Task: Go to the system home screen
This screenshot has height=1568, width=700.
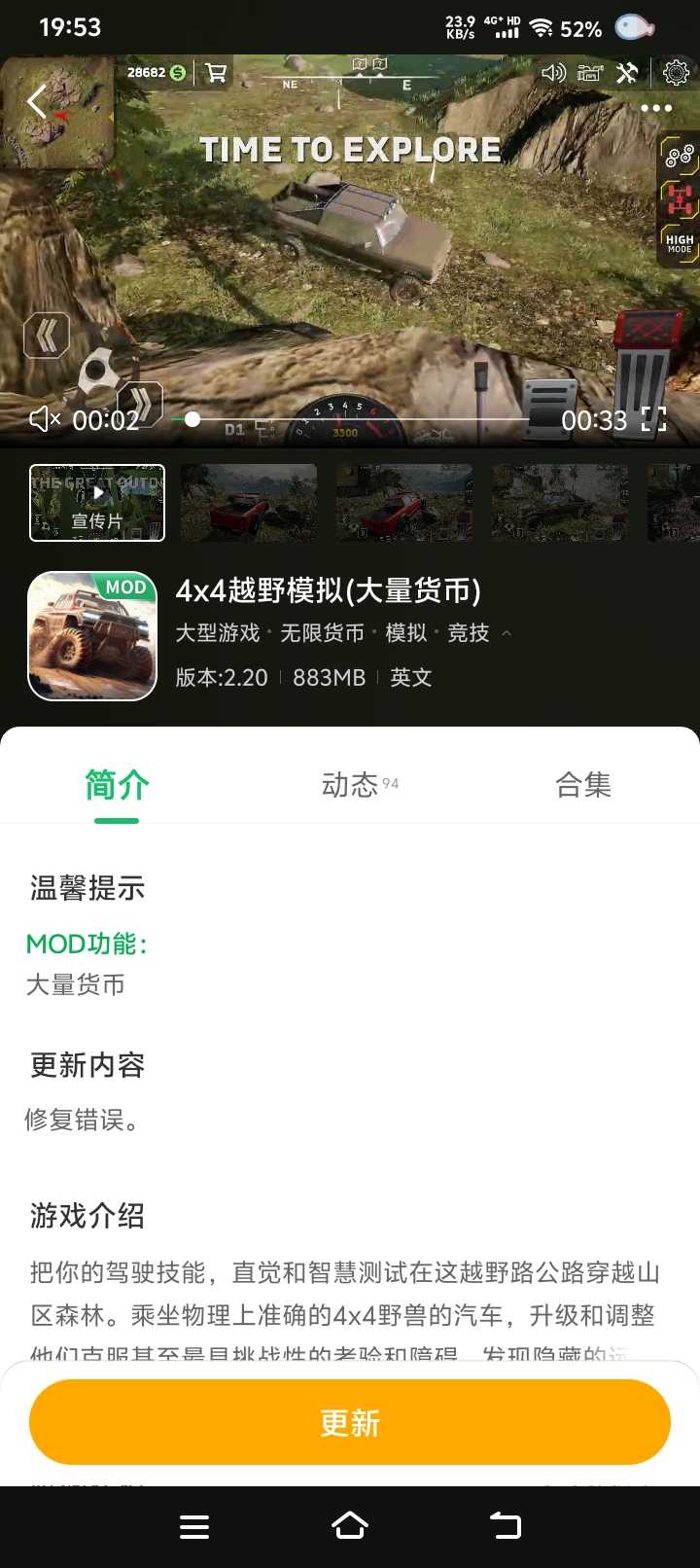Action: tap(350, 1526)
